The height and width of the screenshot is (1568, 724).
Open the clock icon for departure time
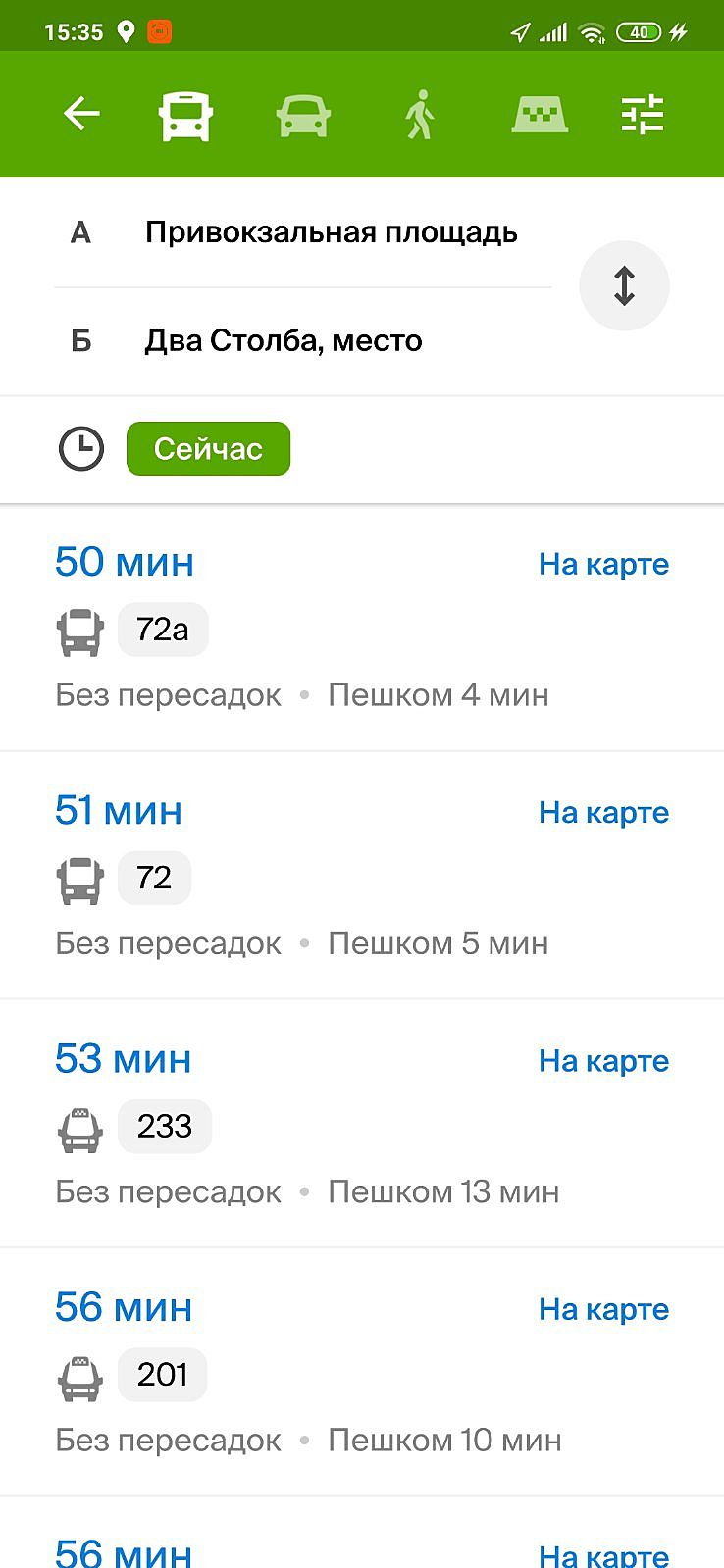coord(80,449)
